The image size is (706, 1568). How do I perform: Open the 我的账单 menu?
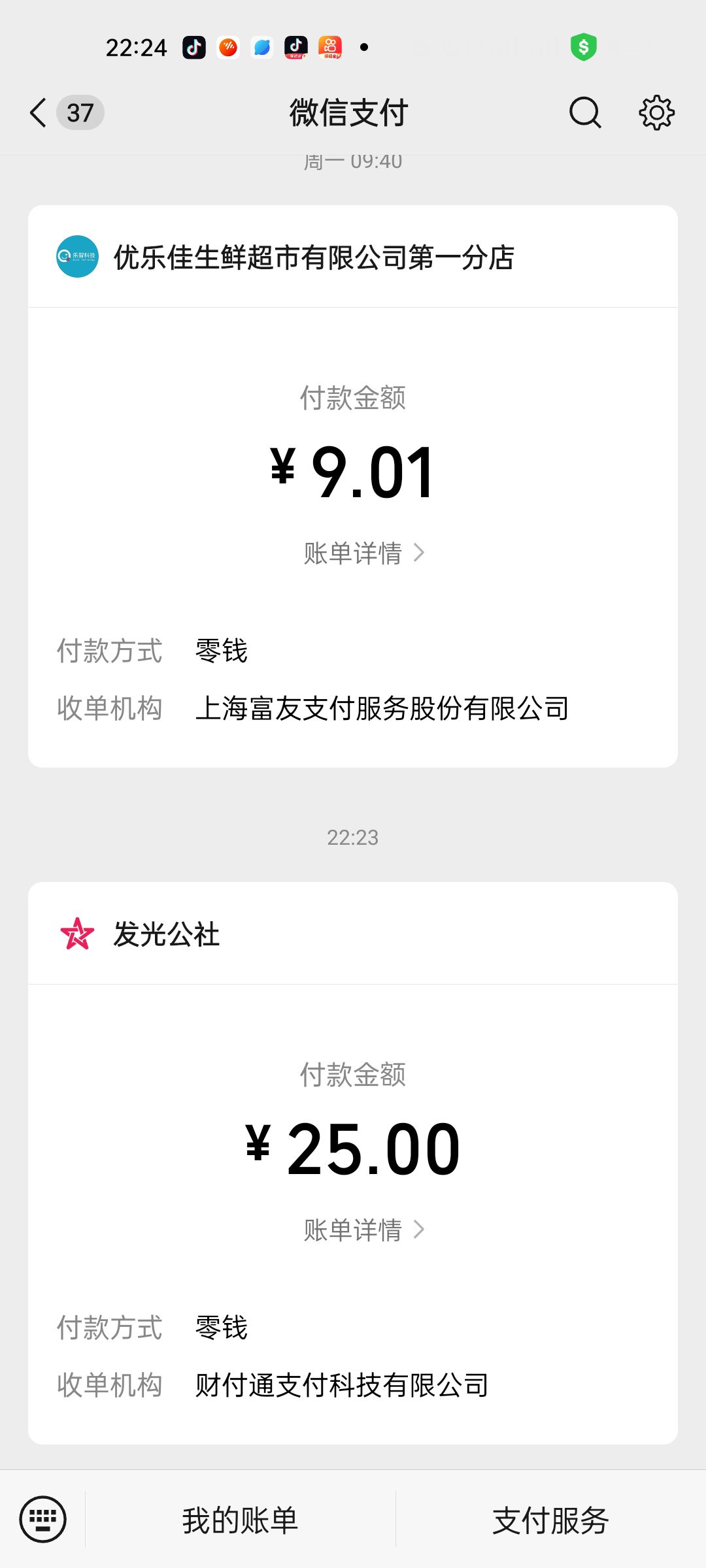click(240, 1520)
